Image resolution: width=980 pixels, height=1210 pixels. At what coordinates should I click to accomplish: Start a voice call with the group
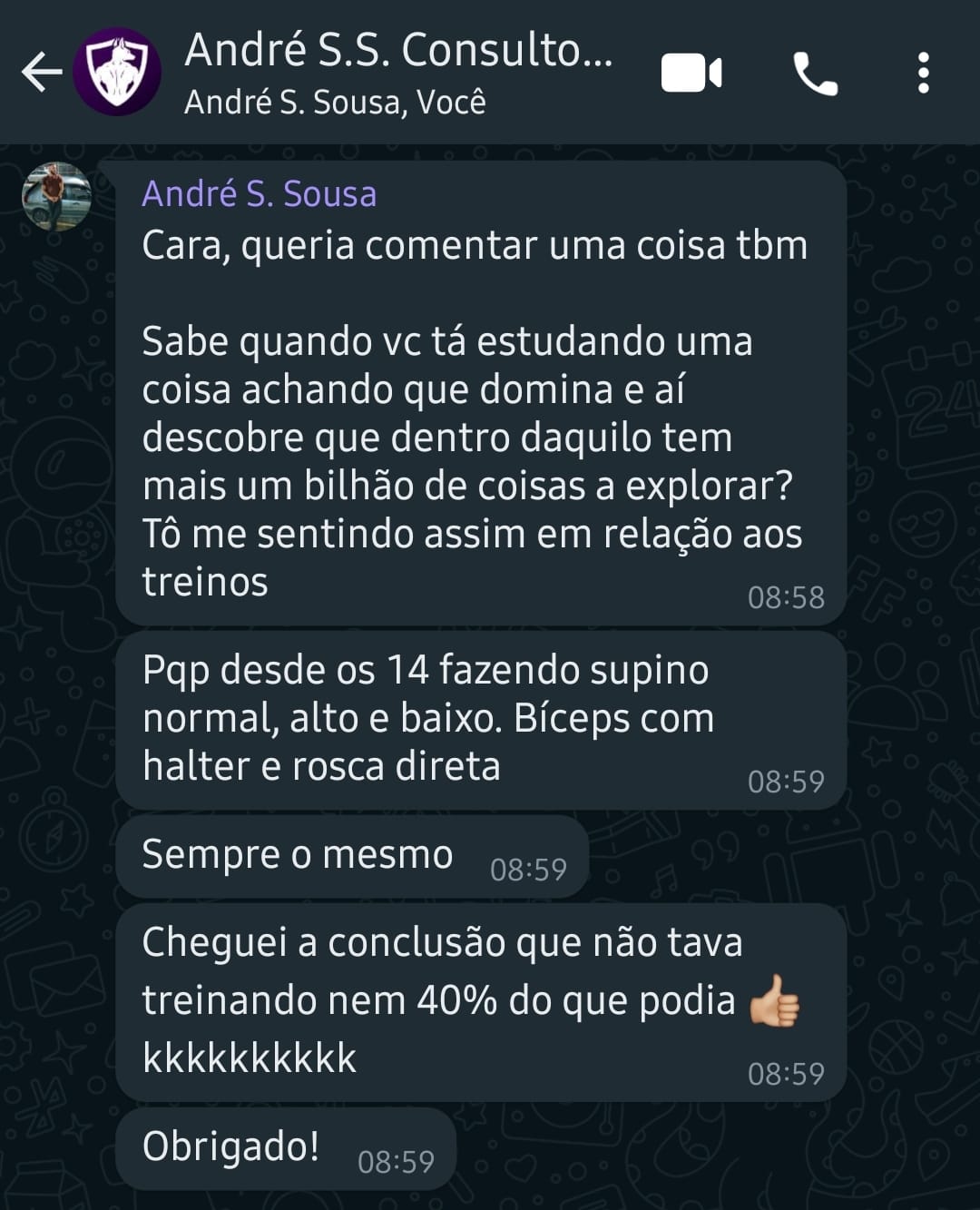[815, 74]
